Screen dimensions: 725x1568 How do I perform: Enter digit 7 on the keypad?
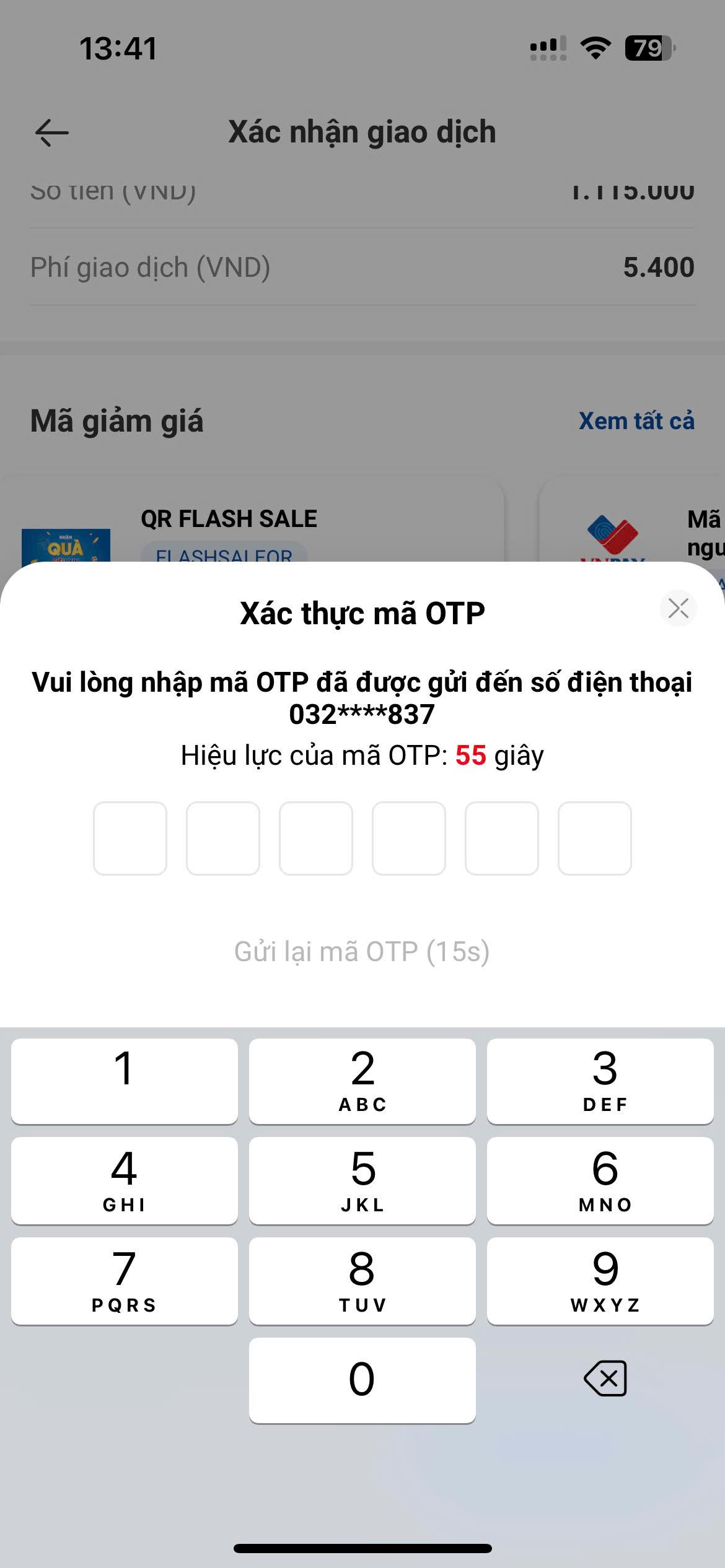(x=124, y=1280)
